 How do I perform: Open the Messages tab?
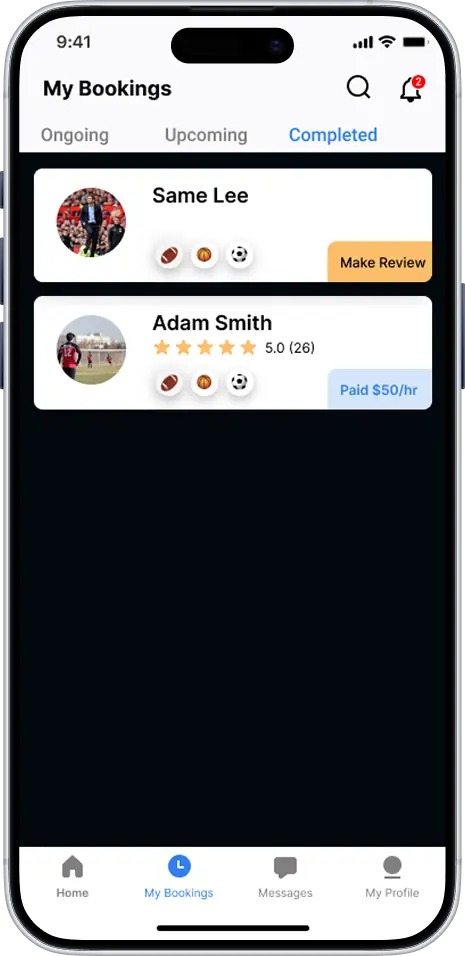coord(285,877)
